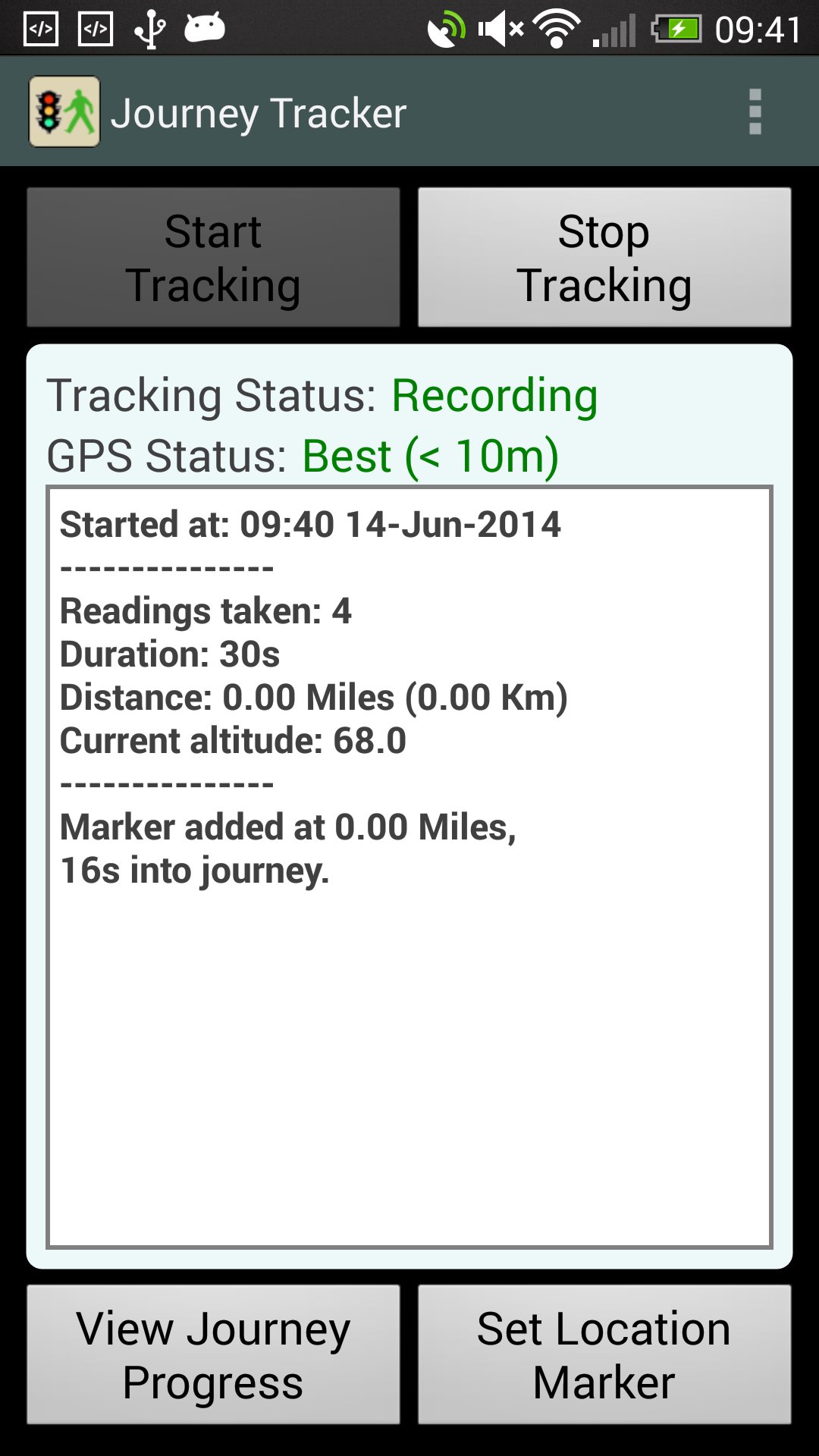Open View Journey Progress
The image size is (819, 1456).
click(x=213, y=1354)
